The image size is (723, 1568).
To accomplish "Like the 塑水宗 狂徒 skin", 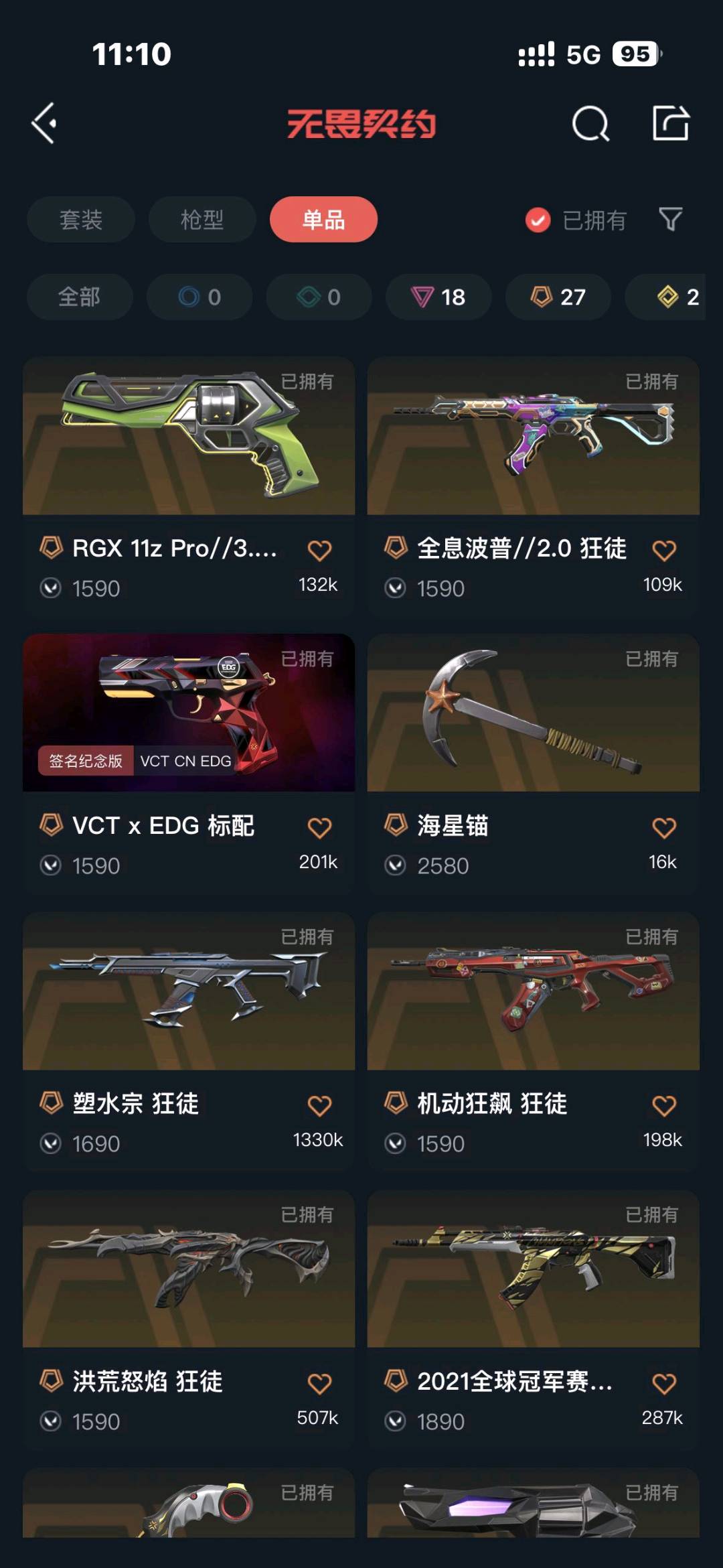I will (x=319, y=1106).
